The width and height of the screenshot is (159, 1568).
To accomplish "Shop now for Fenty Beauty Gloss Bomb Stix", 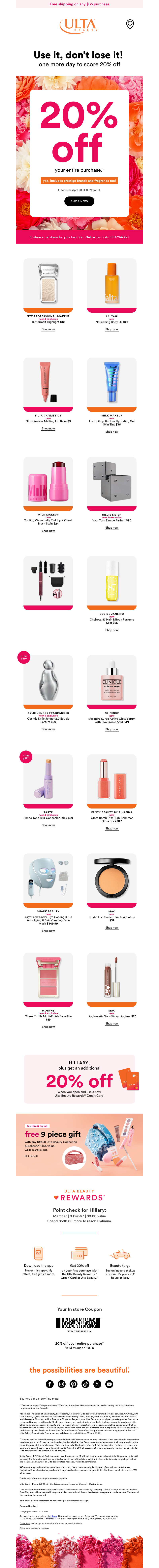I will click(111, 829).
